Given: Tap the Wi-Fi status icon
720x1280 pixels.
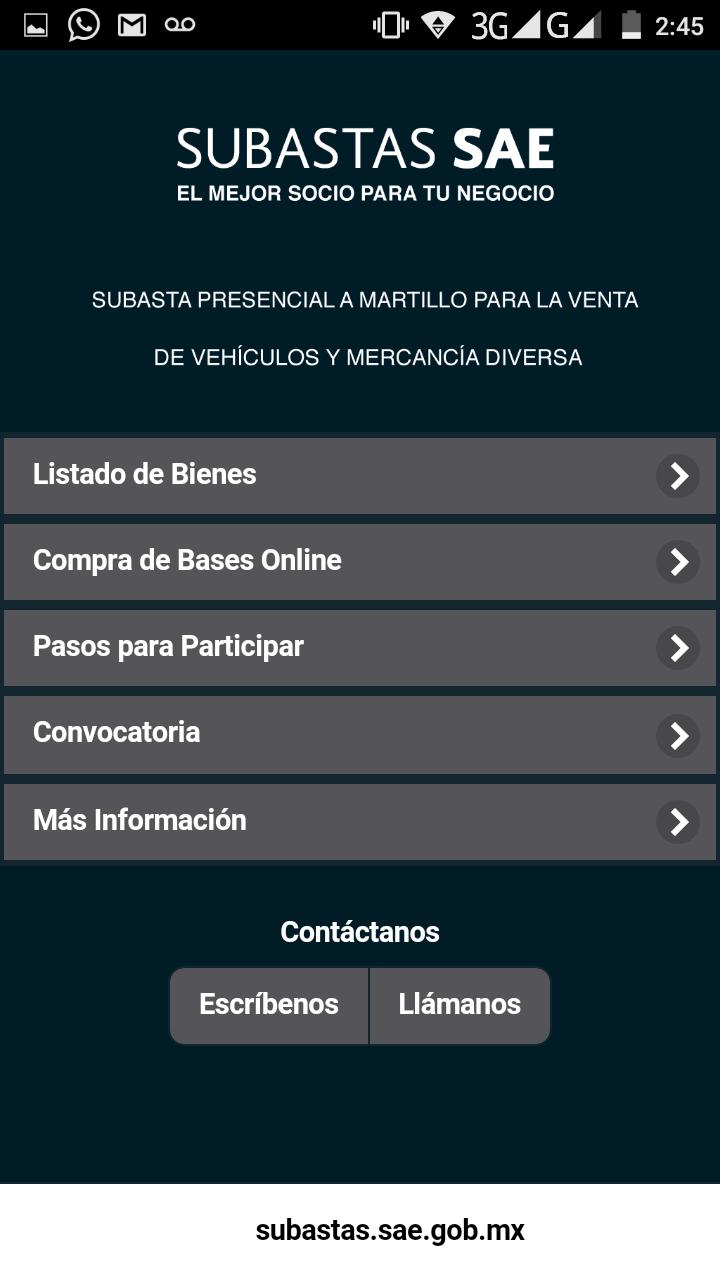Looking at the screenshot, I should coord(440,24).
